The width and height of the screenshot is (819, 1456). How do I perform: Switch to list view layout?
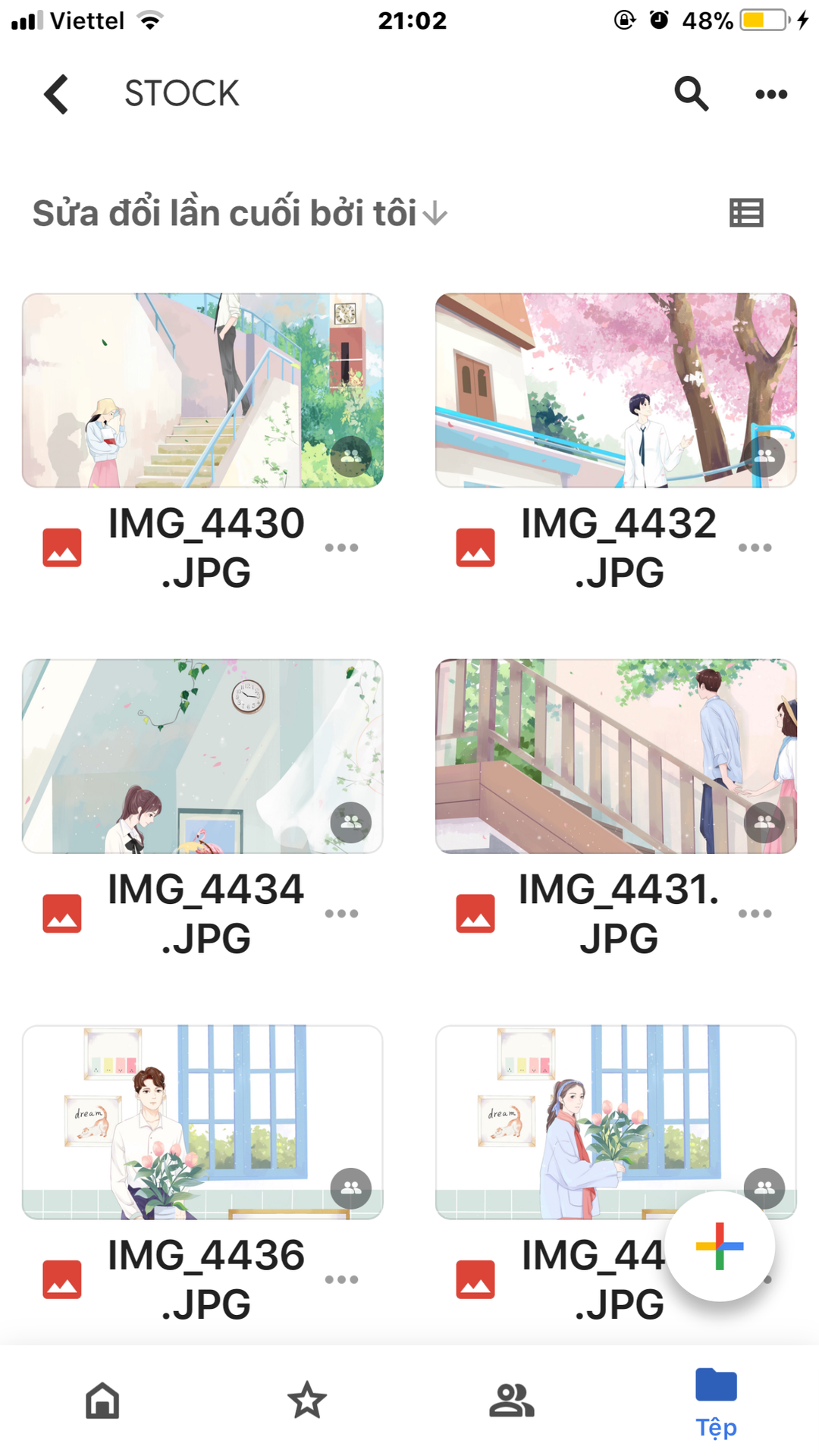coord(746,213)
